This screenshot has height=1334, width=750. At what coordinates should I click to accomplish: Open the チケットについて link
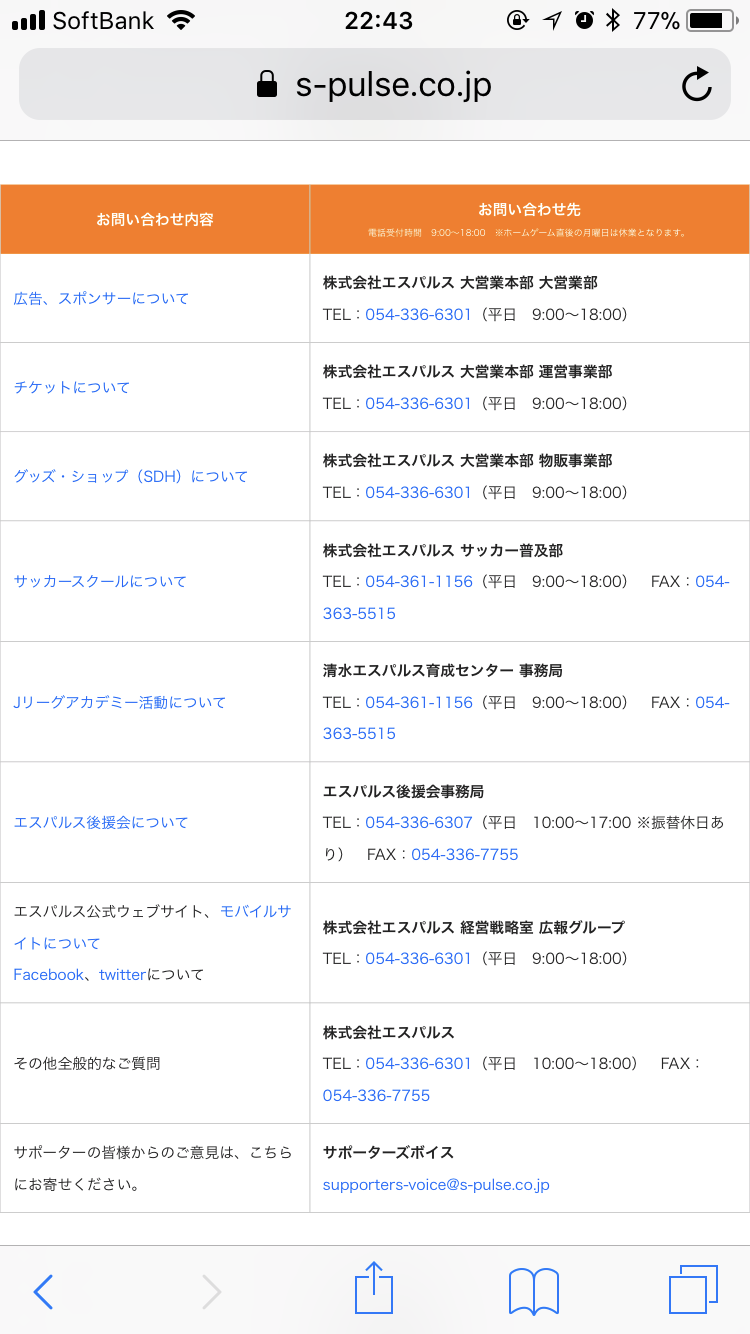point(72,387)
